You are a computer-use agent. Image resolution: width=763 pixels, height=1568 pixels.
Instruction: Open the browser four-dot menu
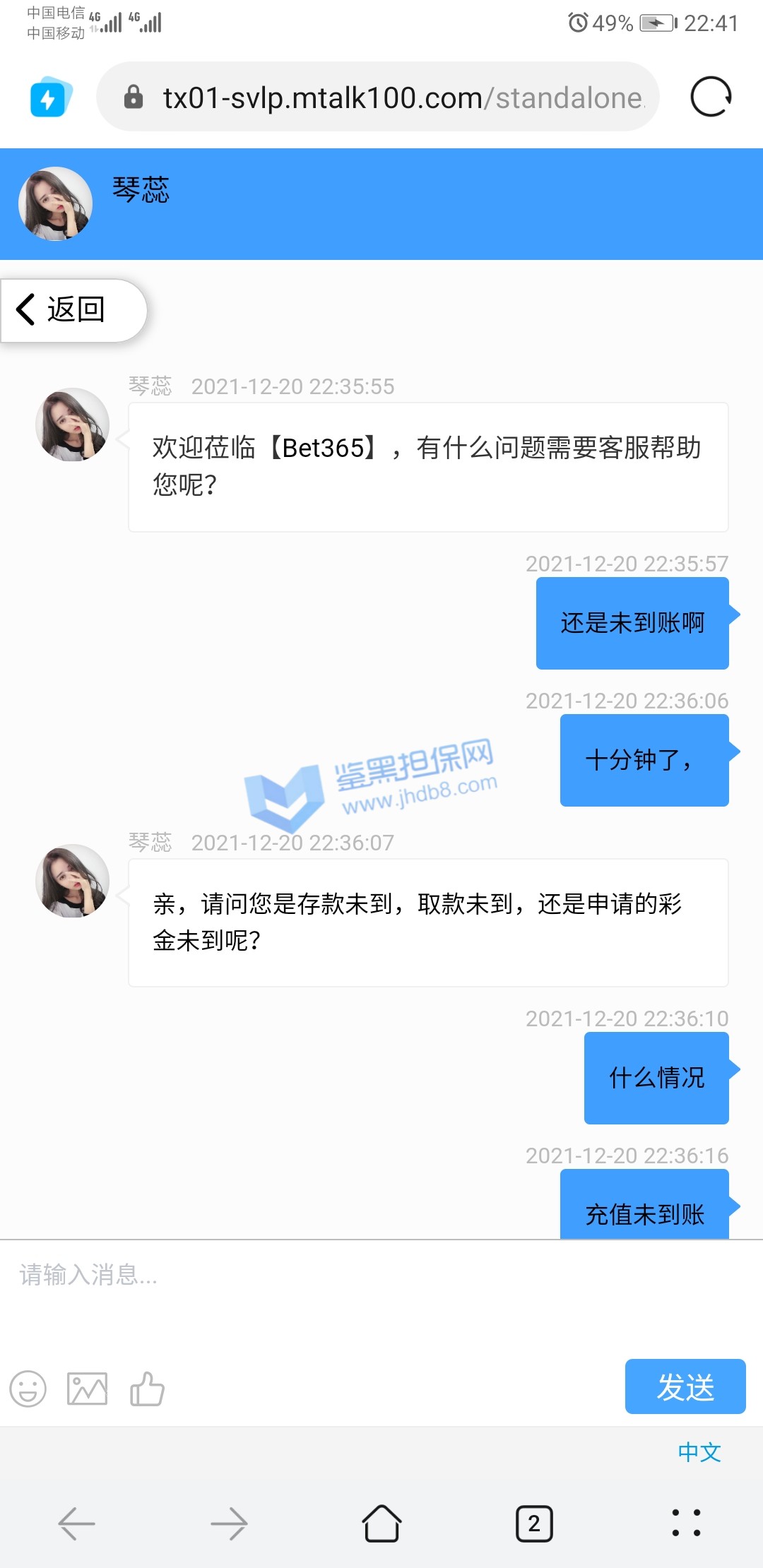[686, 1524]
